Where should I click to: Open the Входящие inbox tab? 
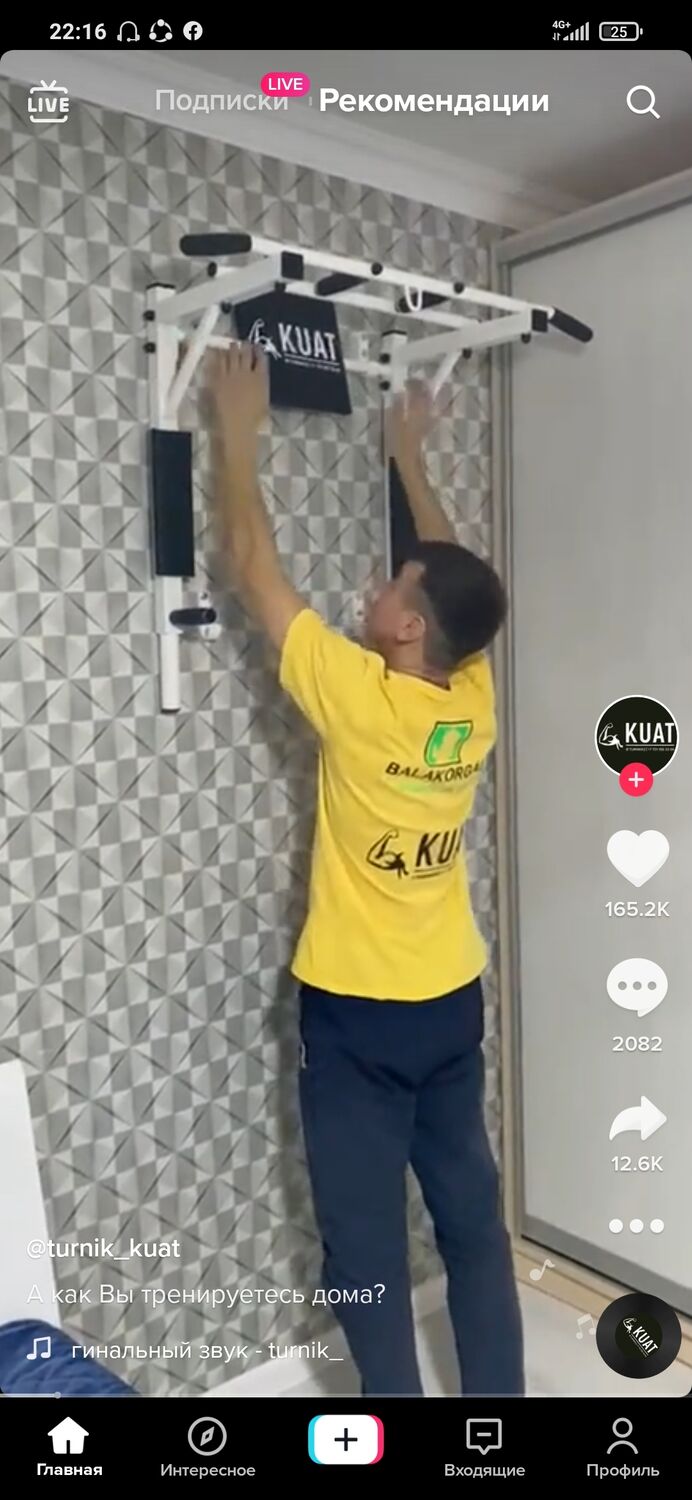(484, 1447)
